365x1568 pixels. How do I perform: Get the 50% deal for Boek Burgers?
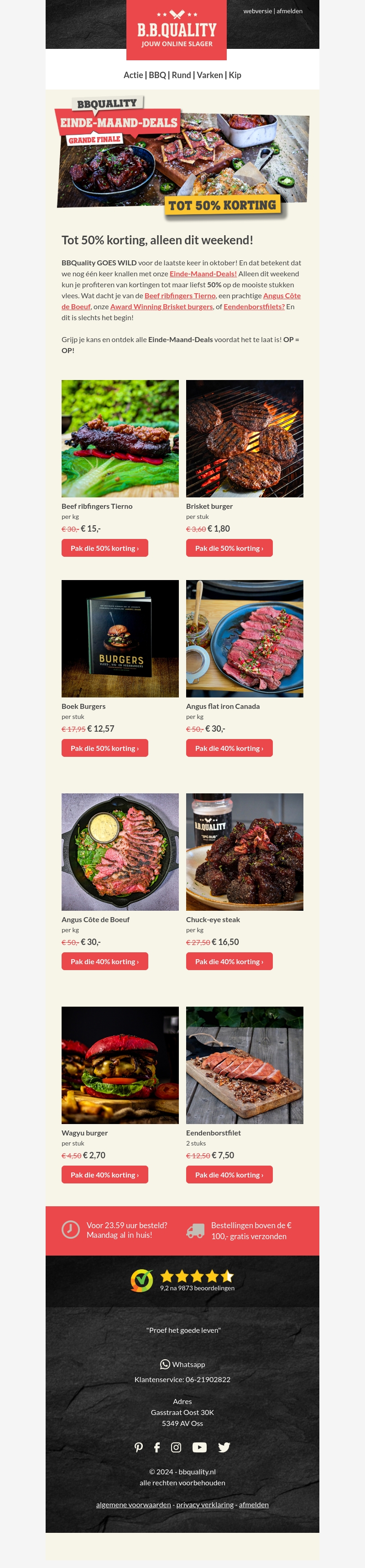(104, 748)
